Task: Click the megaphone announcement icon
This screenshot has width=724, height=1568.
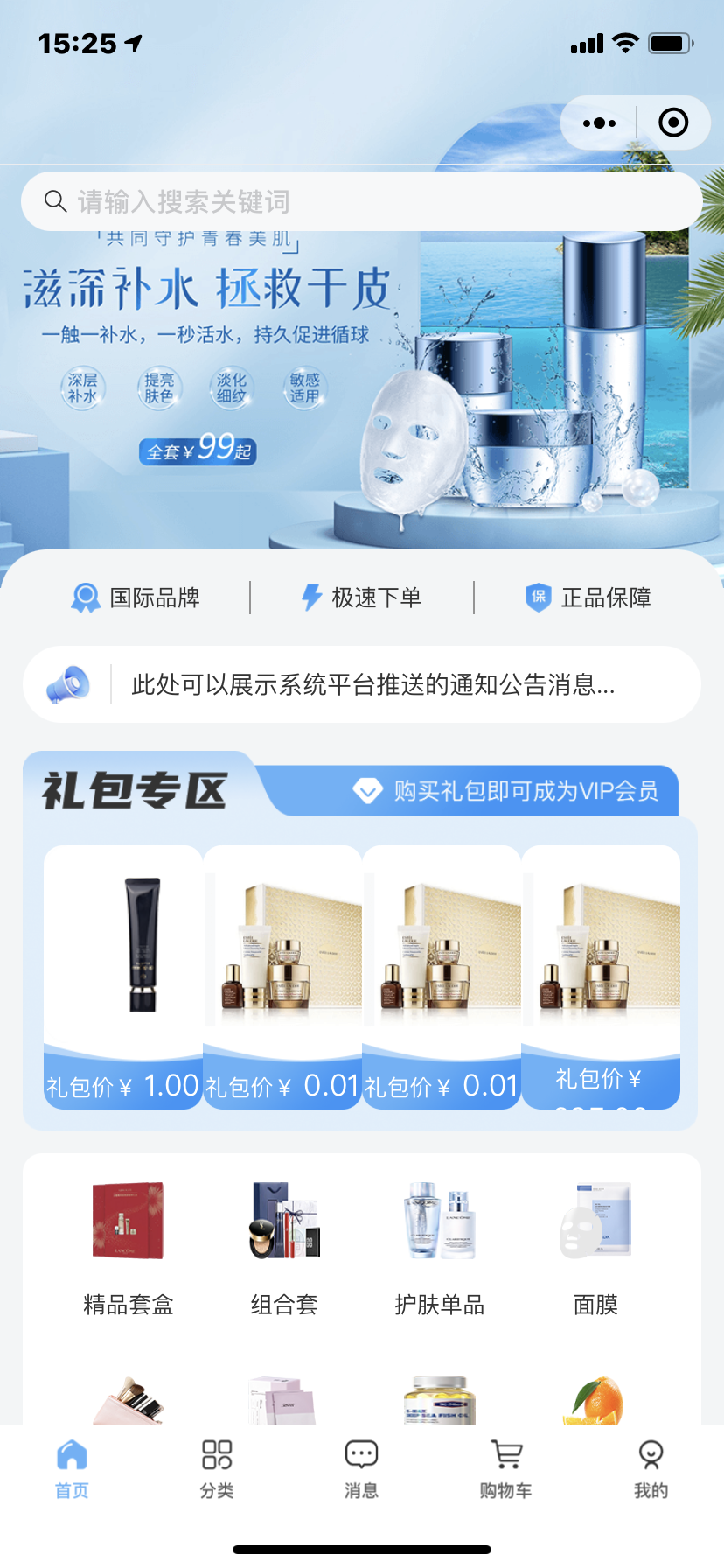Action: pos(70,683)
